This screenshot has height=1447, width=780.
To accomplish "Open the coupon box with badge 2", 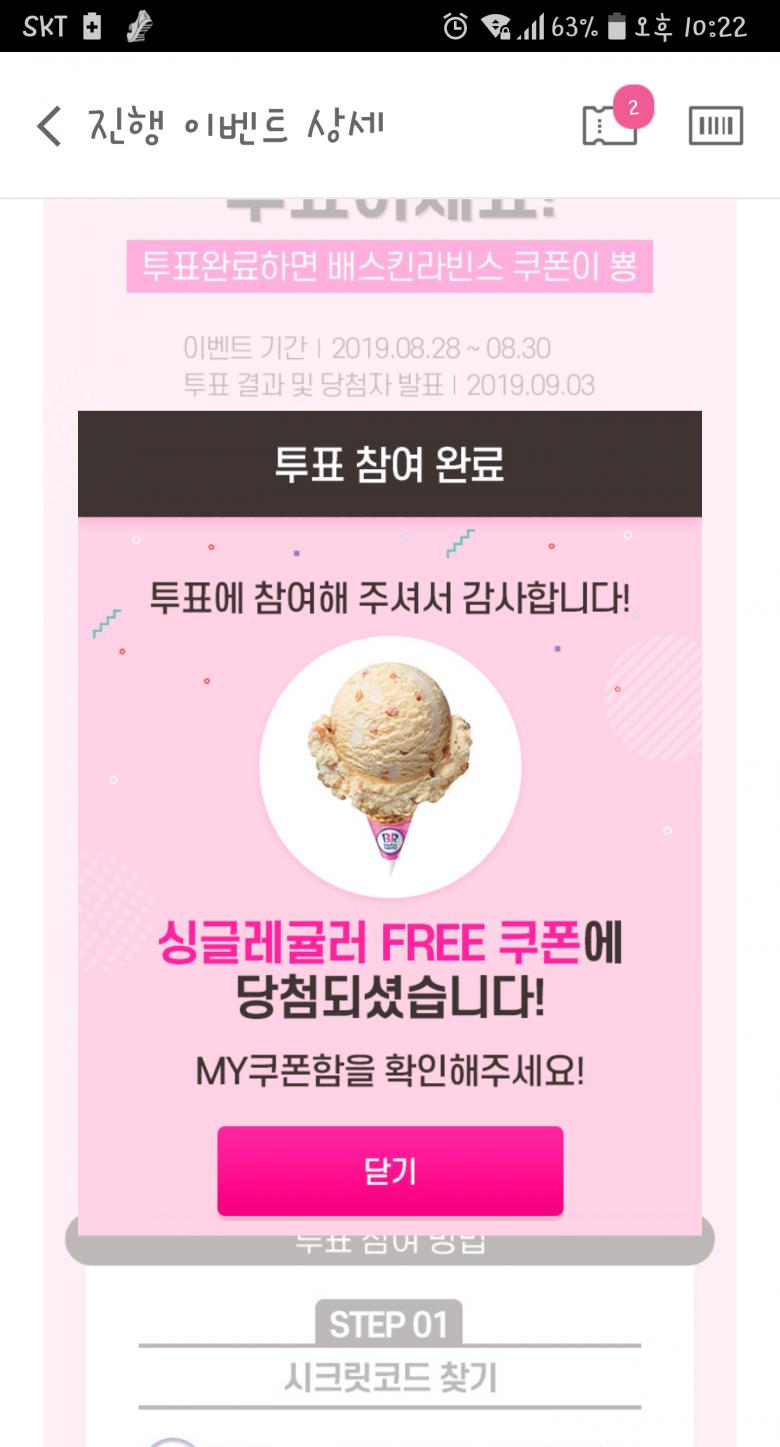I will tap(611, 126).
